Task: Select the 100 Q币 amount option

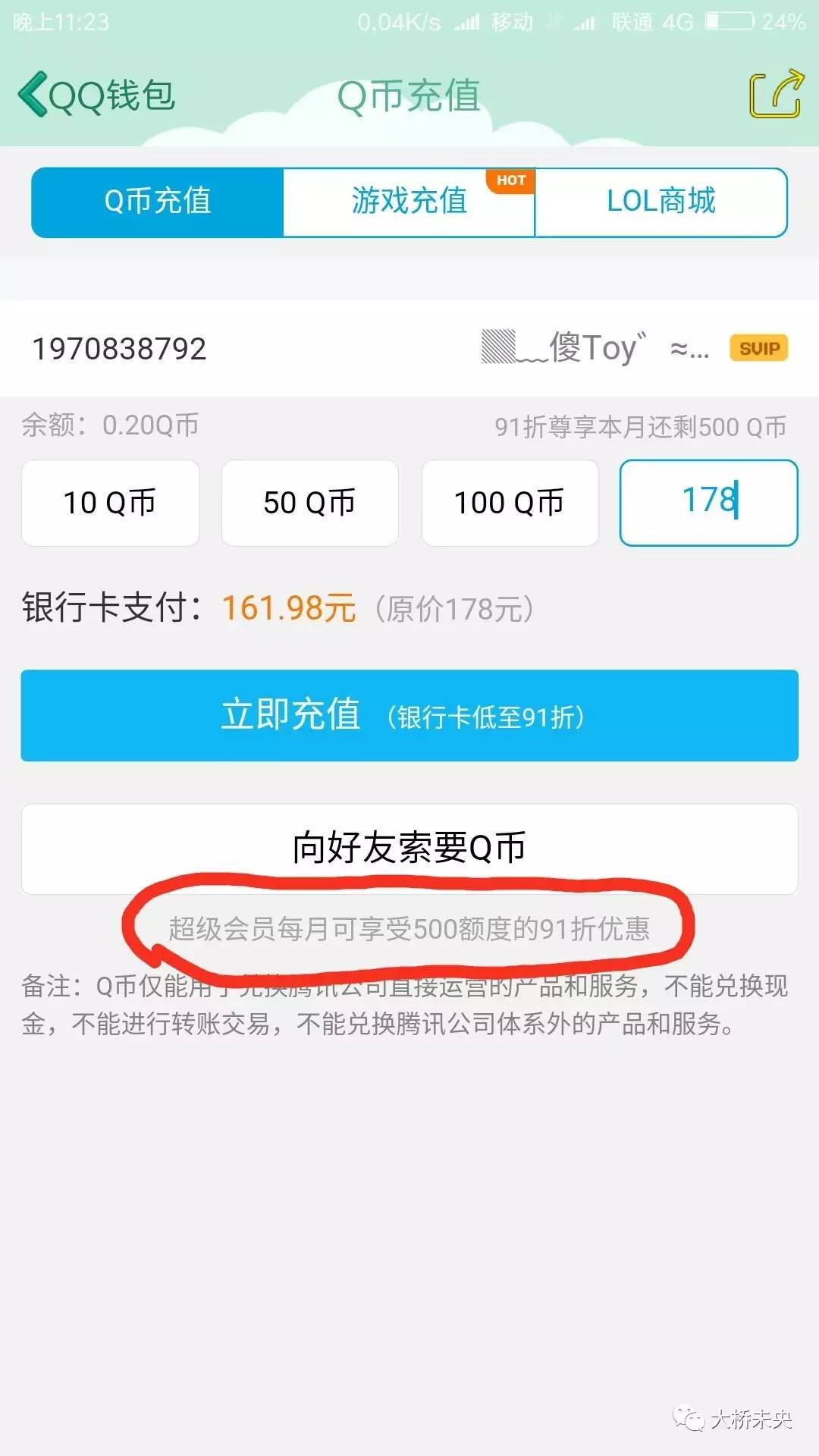Action: (x=509, y=502)
